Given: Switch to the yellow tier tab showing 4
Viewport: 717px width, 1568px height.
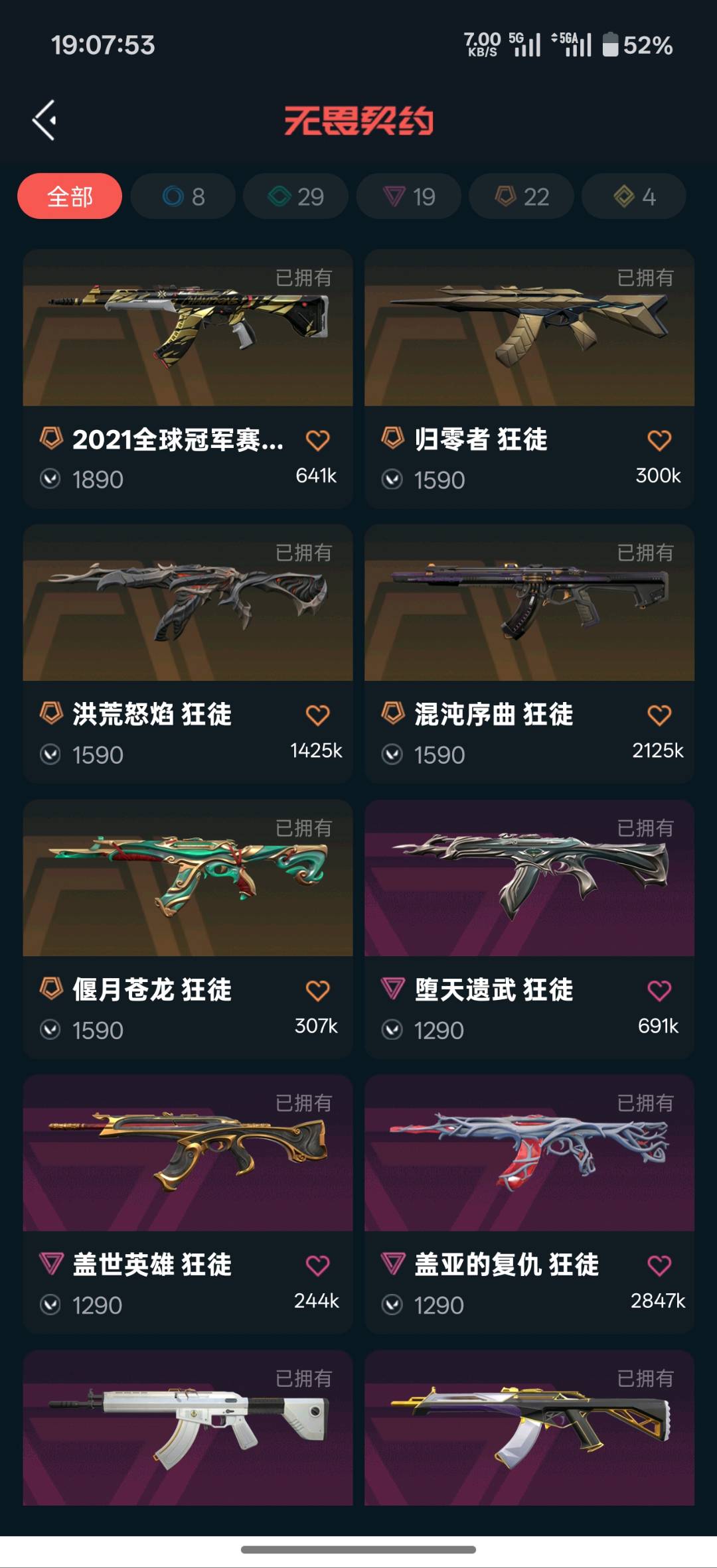Looking at the screenshot, I should point(634,196).
